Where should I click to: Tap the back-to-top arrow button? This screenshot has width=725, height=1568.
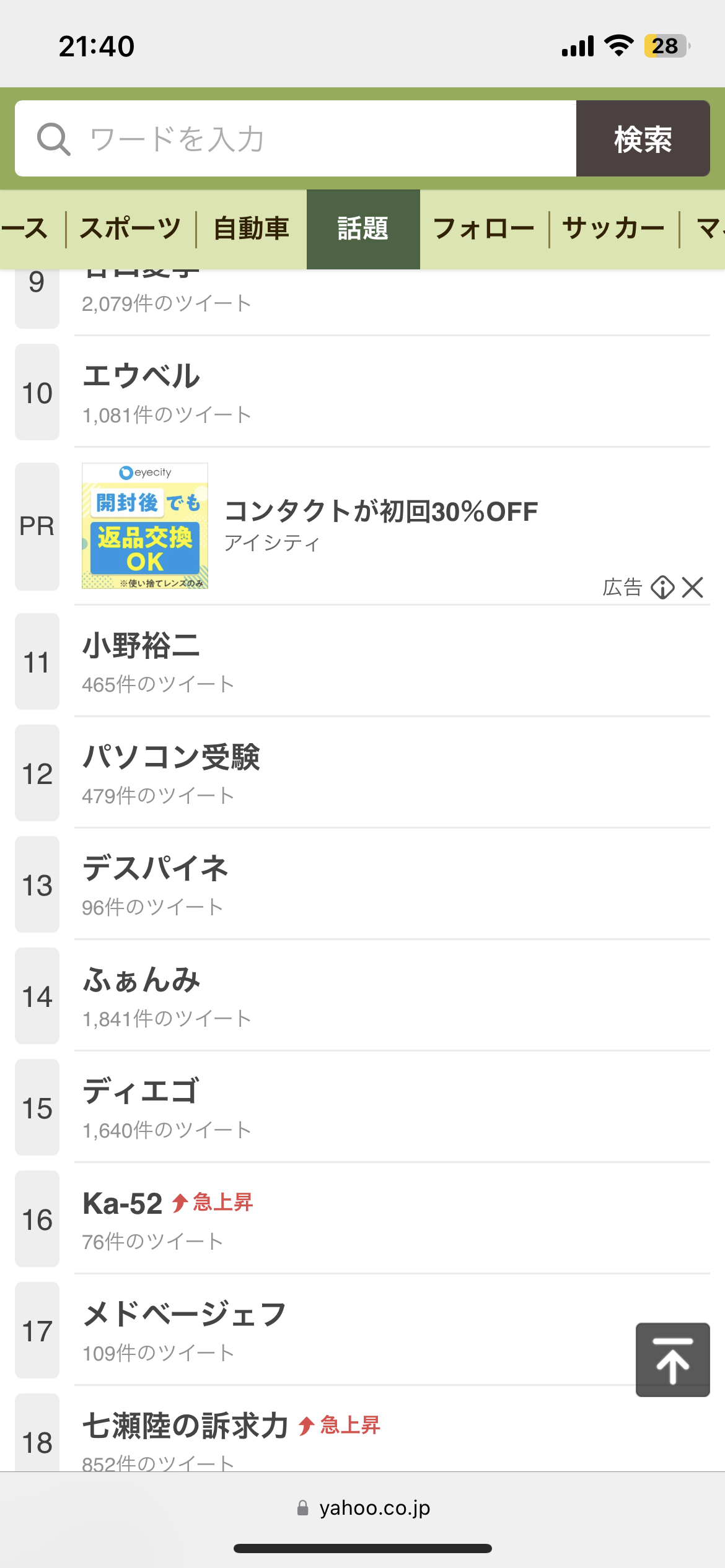click(673, 1360)
